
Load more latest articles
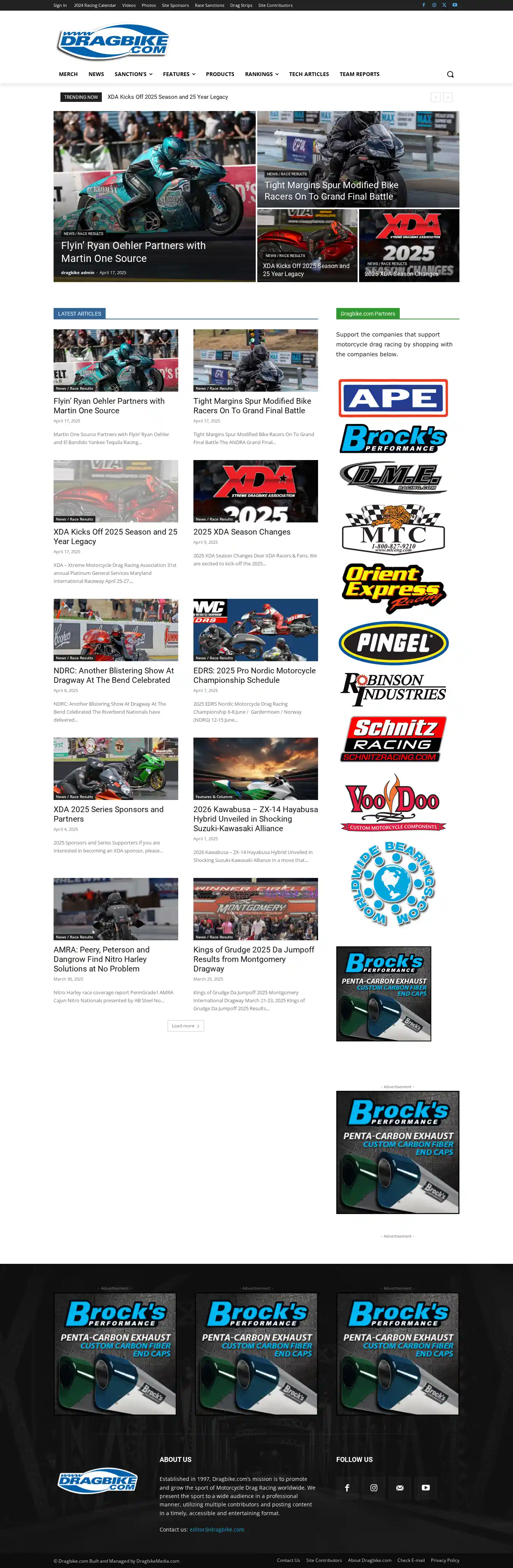point(185,1026)
